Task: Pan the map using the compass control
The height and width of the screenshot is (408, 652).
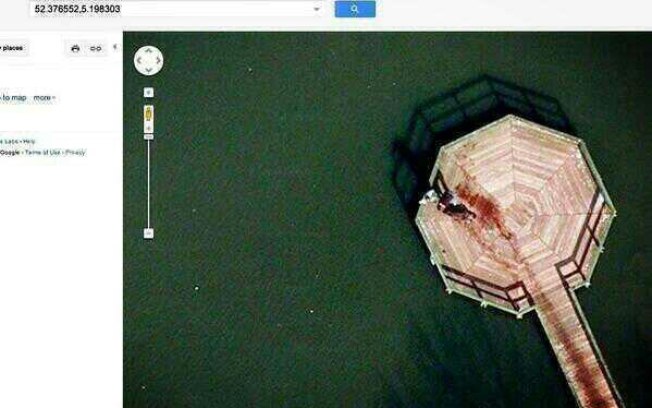Action: tap(148, 61)
